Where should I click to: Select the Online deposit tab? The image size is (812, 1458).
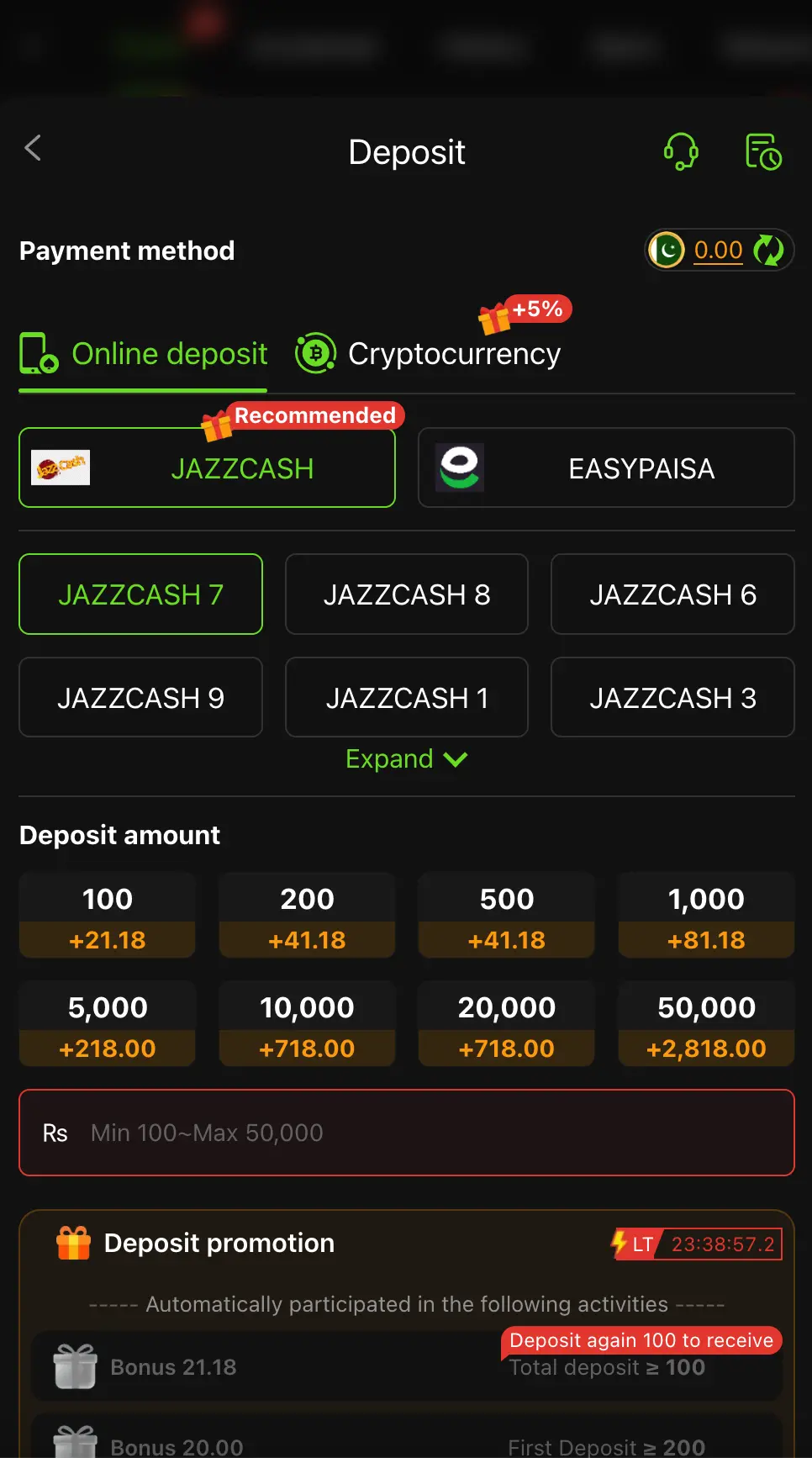click(144, 354)
